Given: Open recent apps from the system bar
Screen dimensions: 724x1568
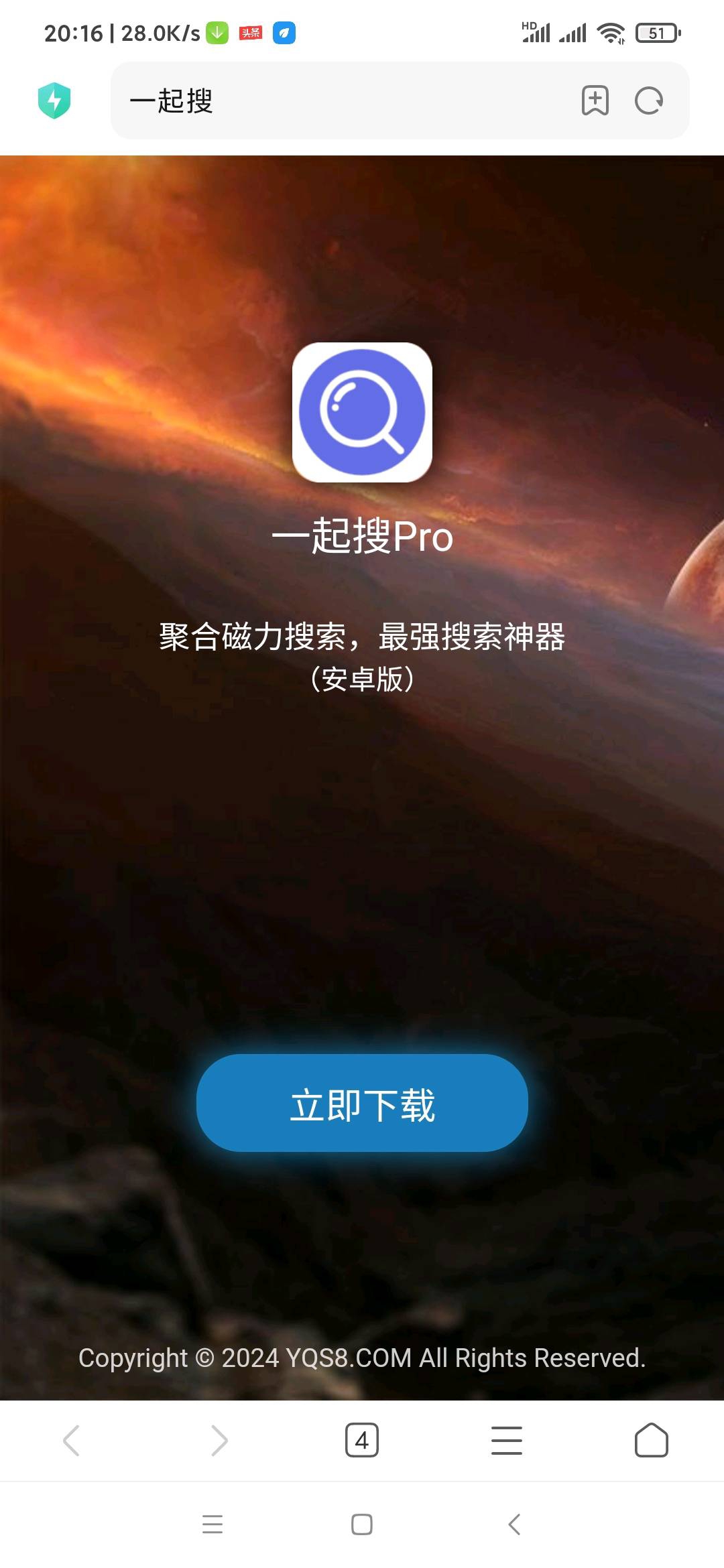Looking at the screenshot, I should [x=213, y=1524].
